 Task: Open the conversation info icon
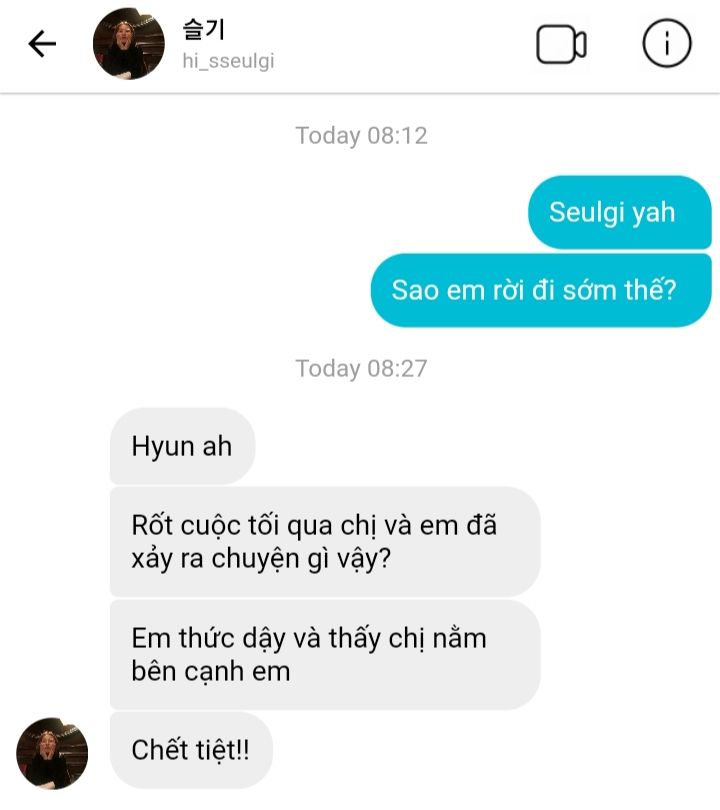[x=666, y=43]
